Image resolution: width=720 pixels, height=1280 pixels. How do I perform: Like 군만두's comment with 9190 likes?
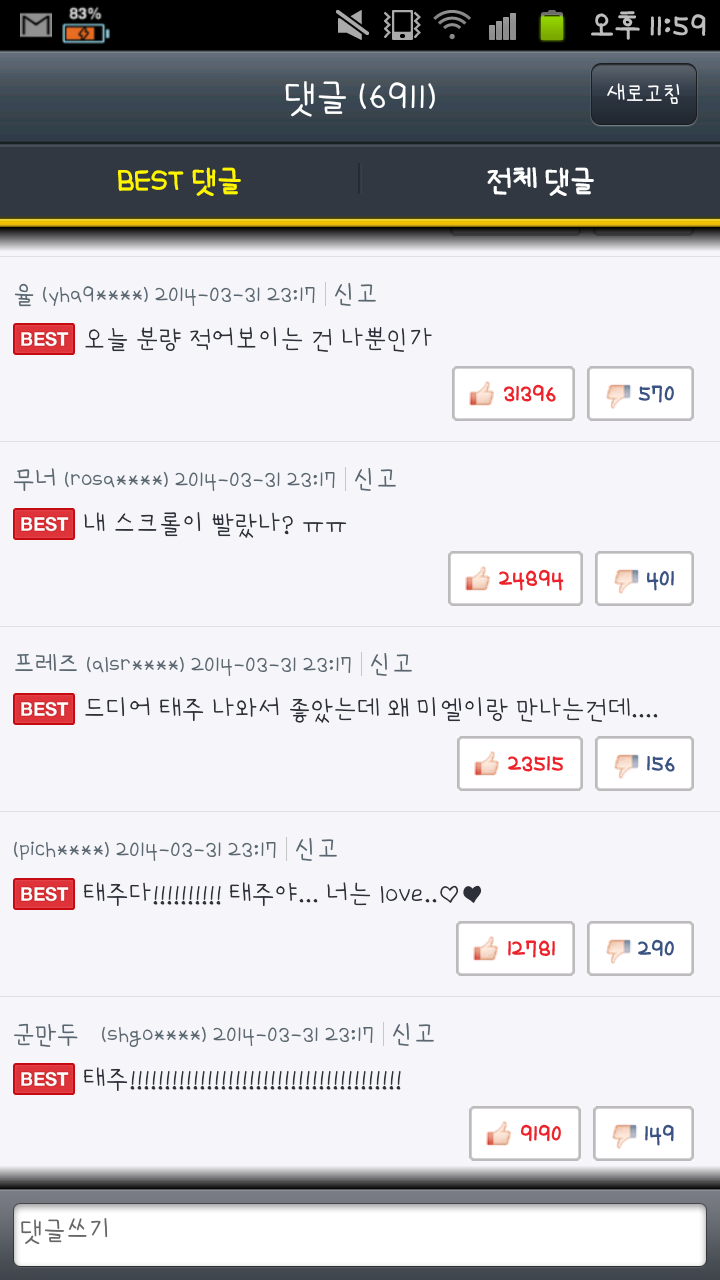525,1134
